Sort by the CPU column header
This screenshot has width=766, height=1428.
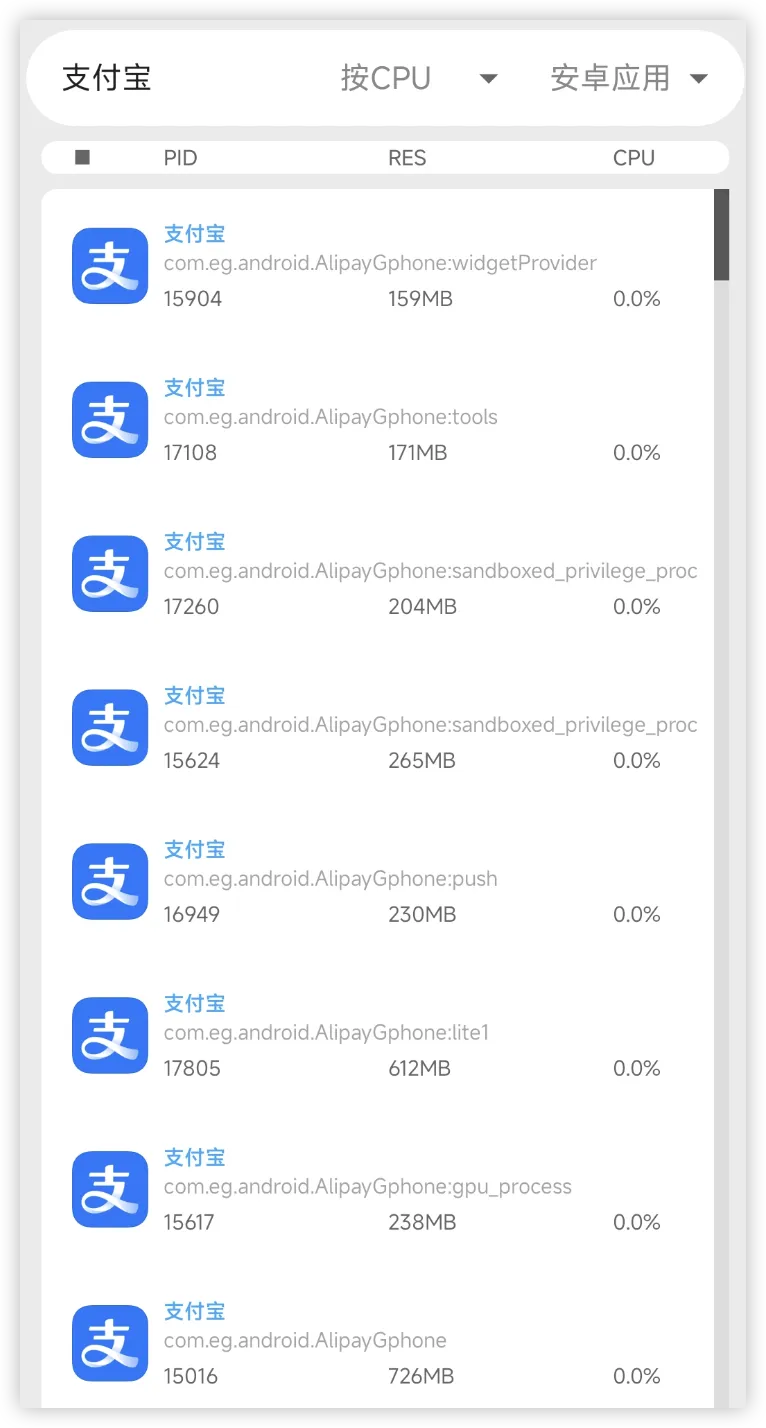tap(633, 158)
